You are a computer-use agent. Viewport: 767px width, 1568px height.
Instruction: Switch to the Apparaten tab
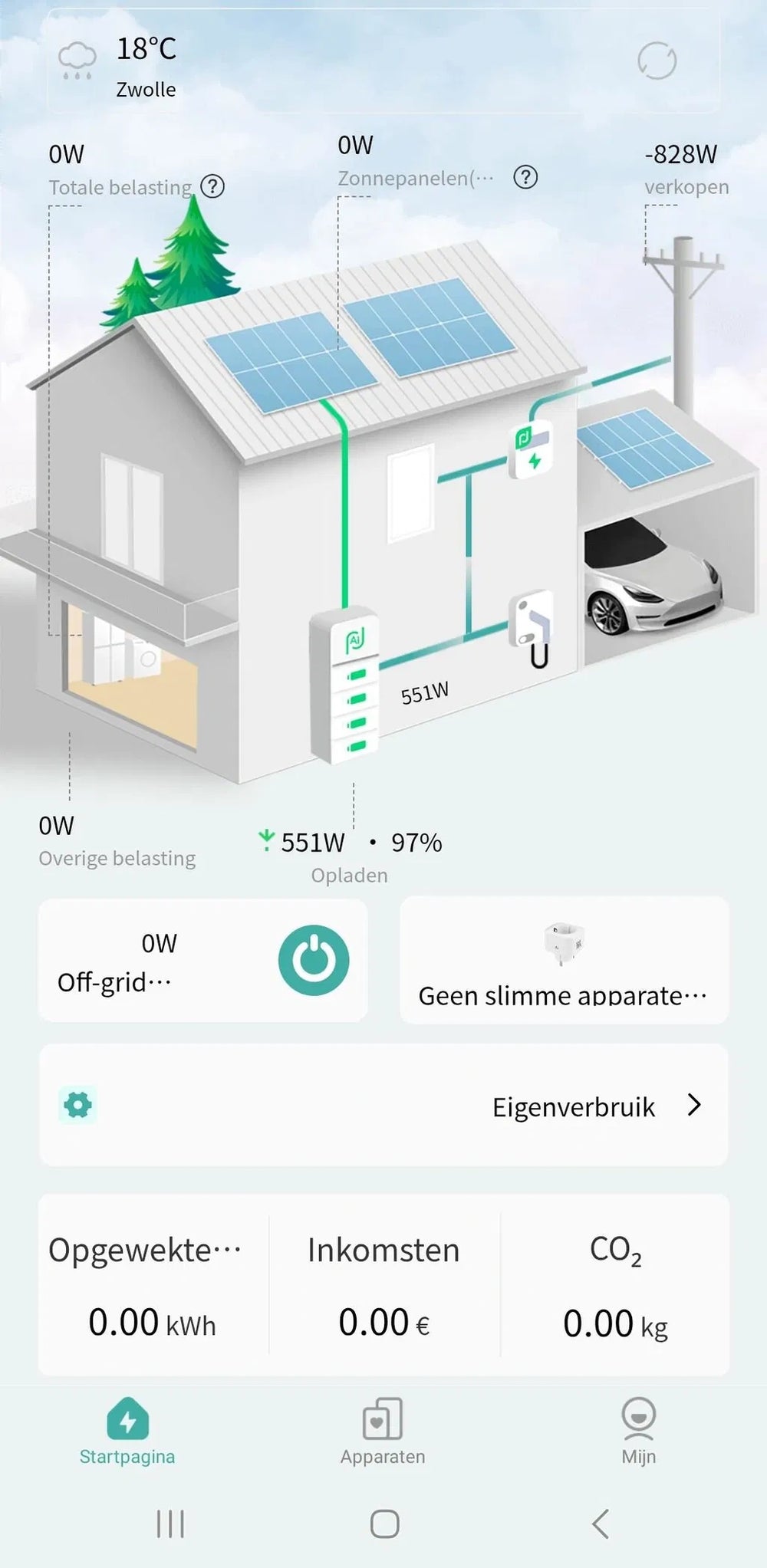(383, 1431)
